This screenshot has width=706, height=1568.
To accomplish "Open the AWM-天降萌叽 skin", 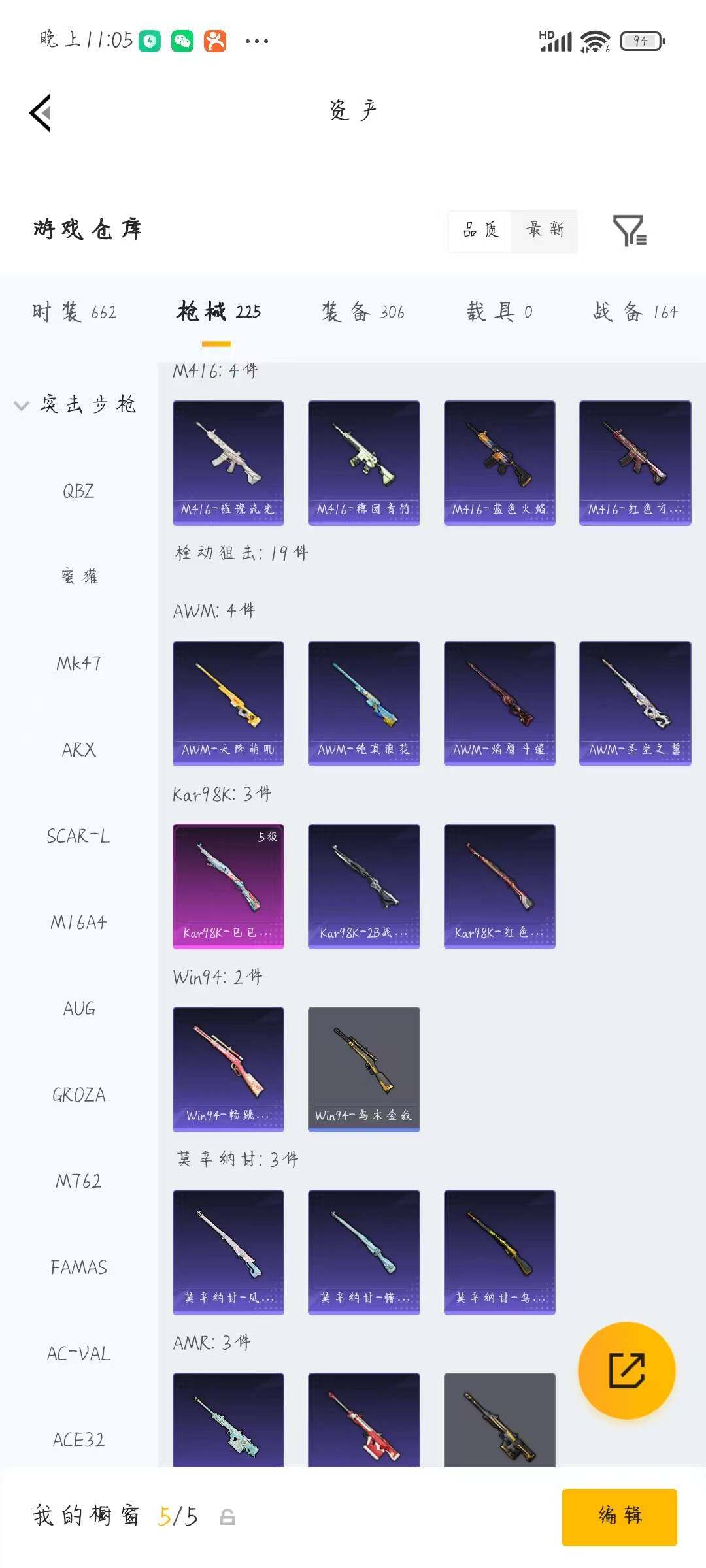I will 228,703.
